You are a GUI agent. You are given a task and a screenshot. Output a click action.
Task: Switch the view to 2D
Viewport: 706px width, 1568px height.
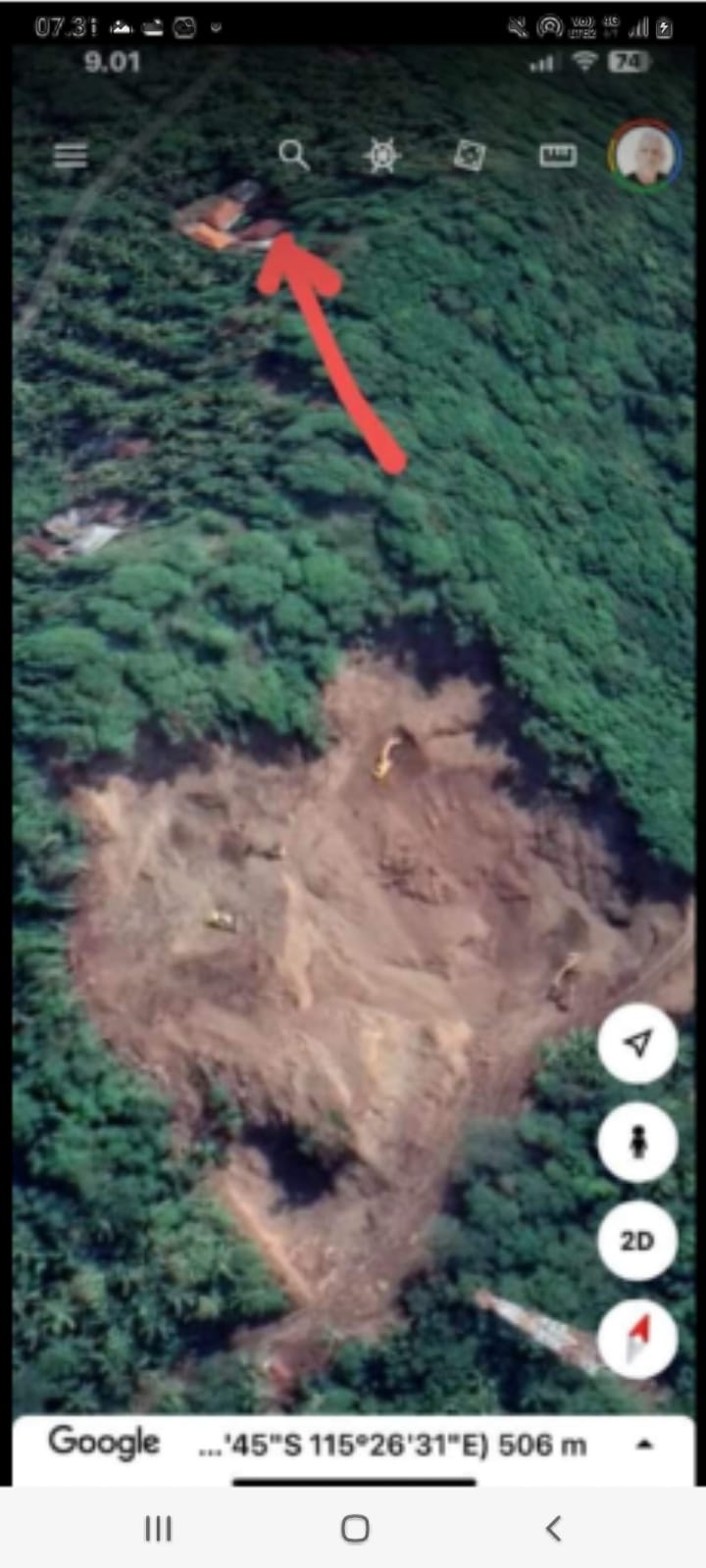637,1241
